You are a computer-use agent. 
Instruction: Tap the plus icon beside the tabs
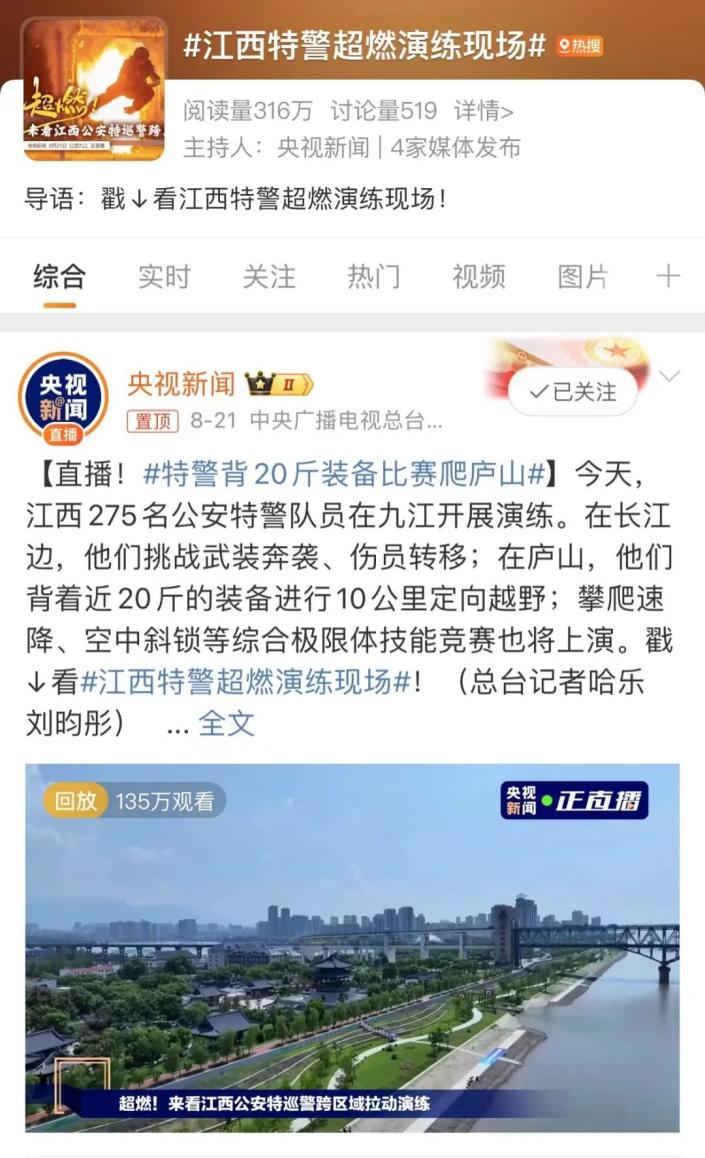click(667, 277)
